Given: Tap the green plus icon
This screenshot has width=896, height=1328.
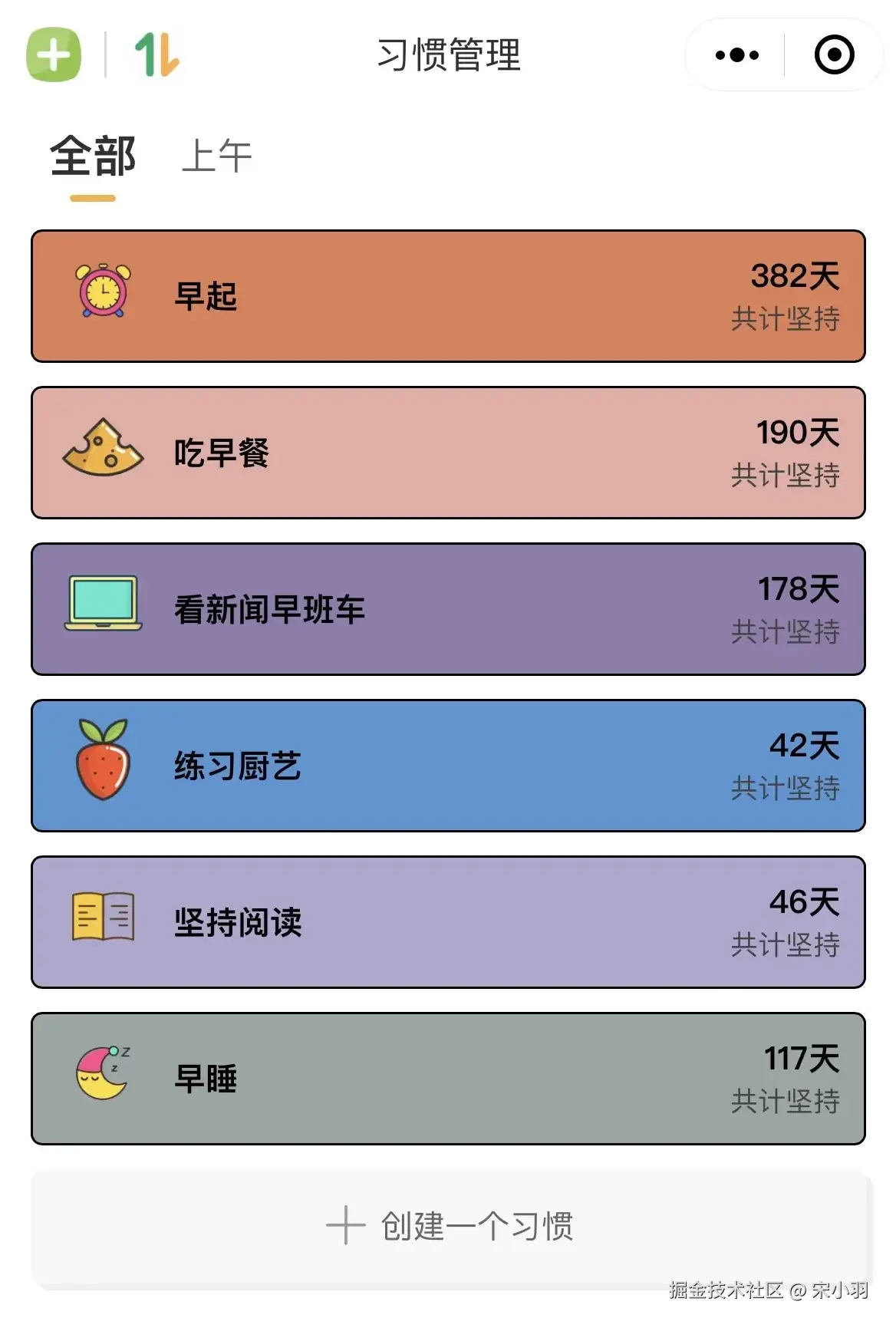Looking at the screenshot, I should click(x=54, y=54).
